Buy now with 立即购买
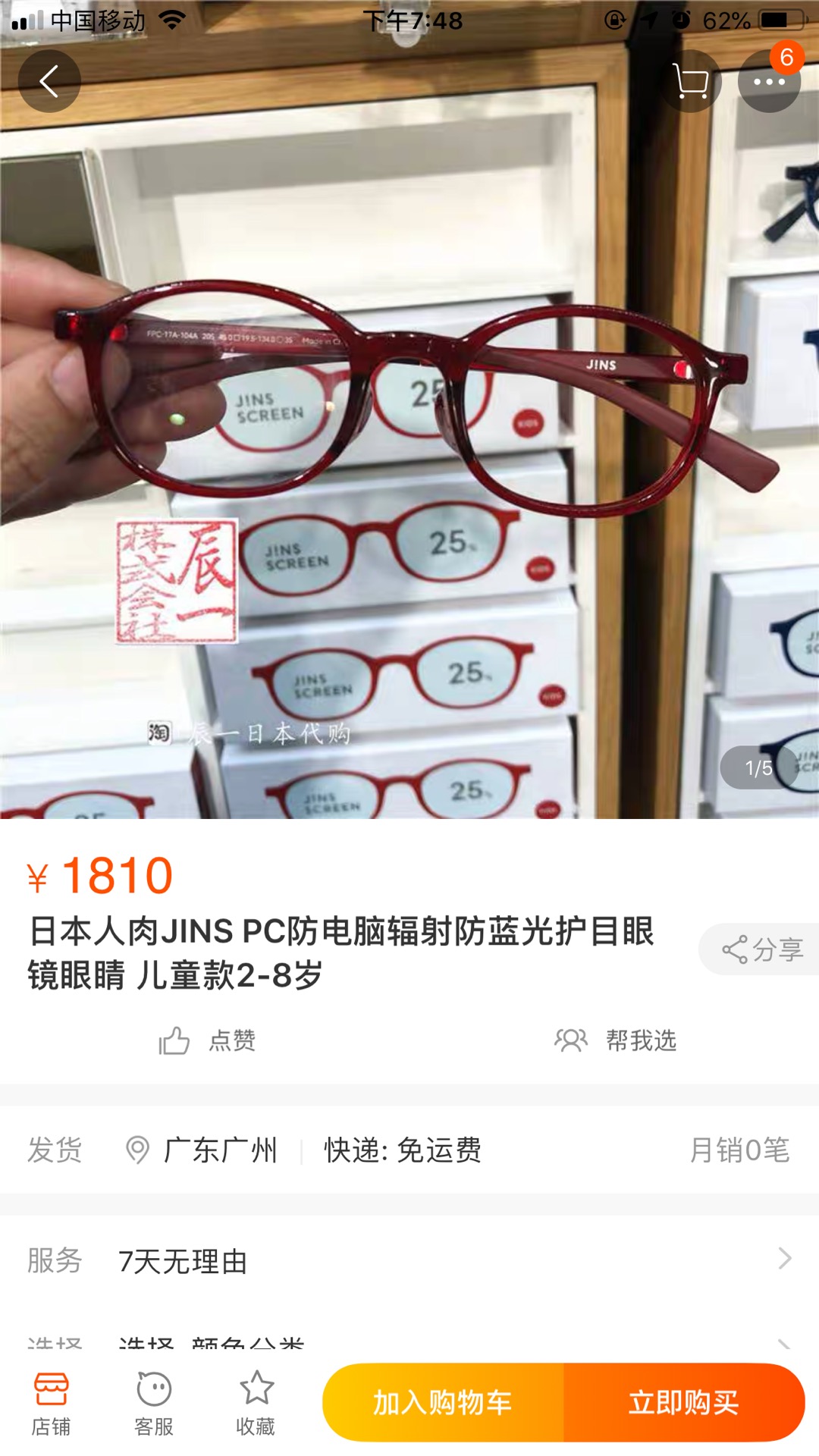This screenshot has height=1456, width=819. pyautogui.click(x=683, y=1403)
